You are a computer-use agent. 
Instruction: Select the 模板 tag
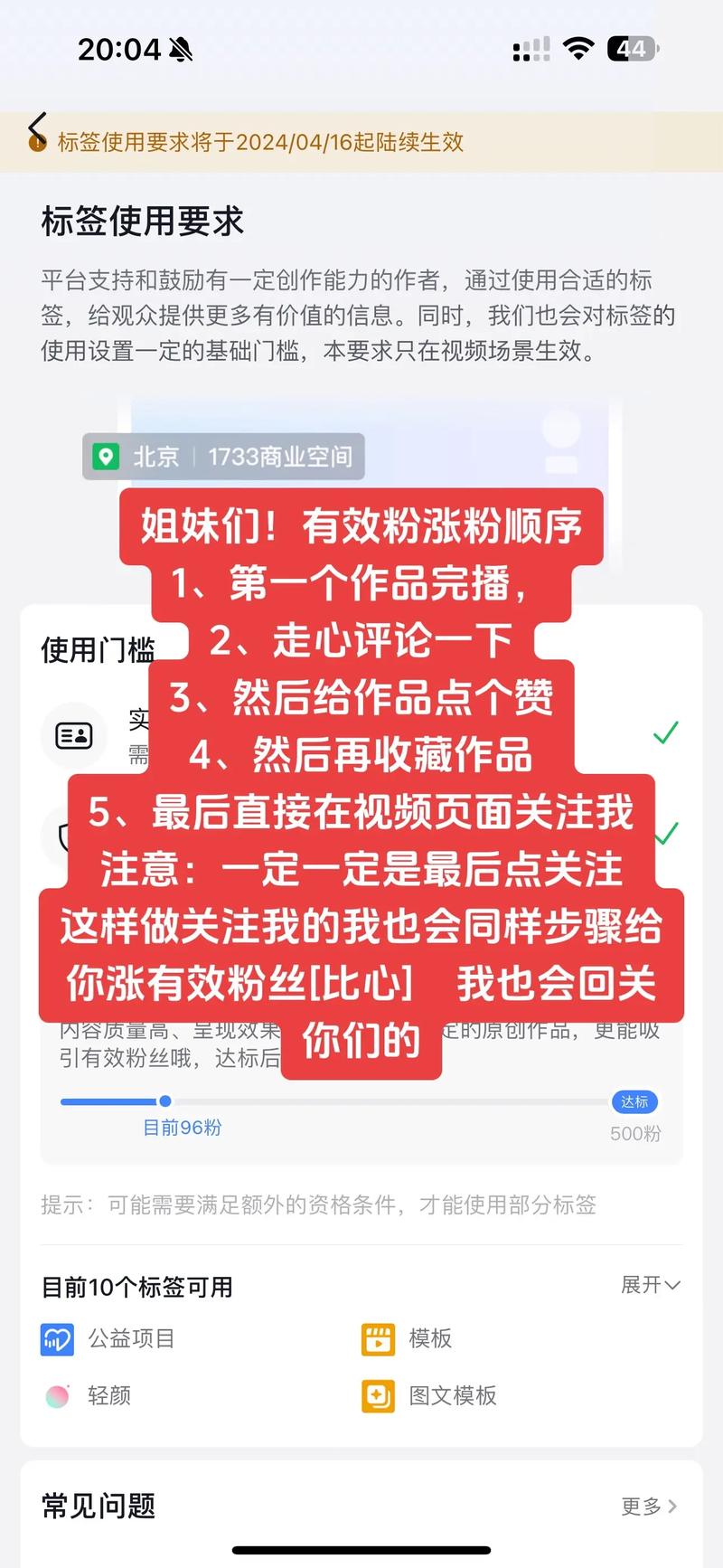408,1339
